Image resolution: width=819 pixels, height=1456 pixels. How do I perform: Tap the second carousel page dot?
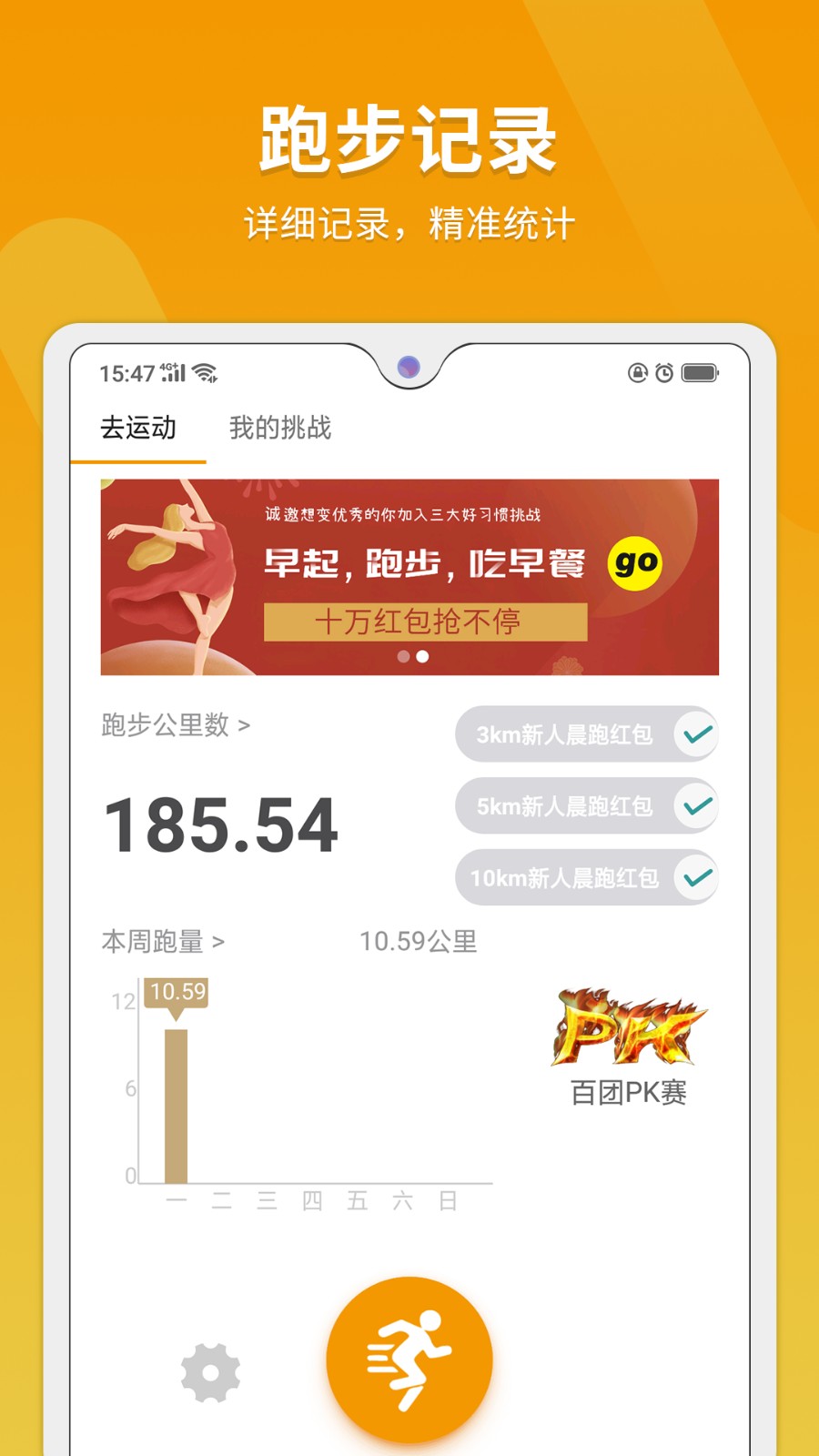[x=421, y=655]
